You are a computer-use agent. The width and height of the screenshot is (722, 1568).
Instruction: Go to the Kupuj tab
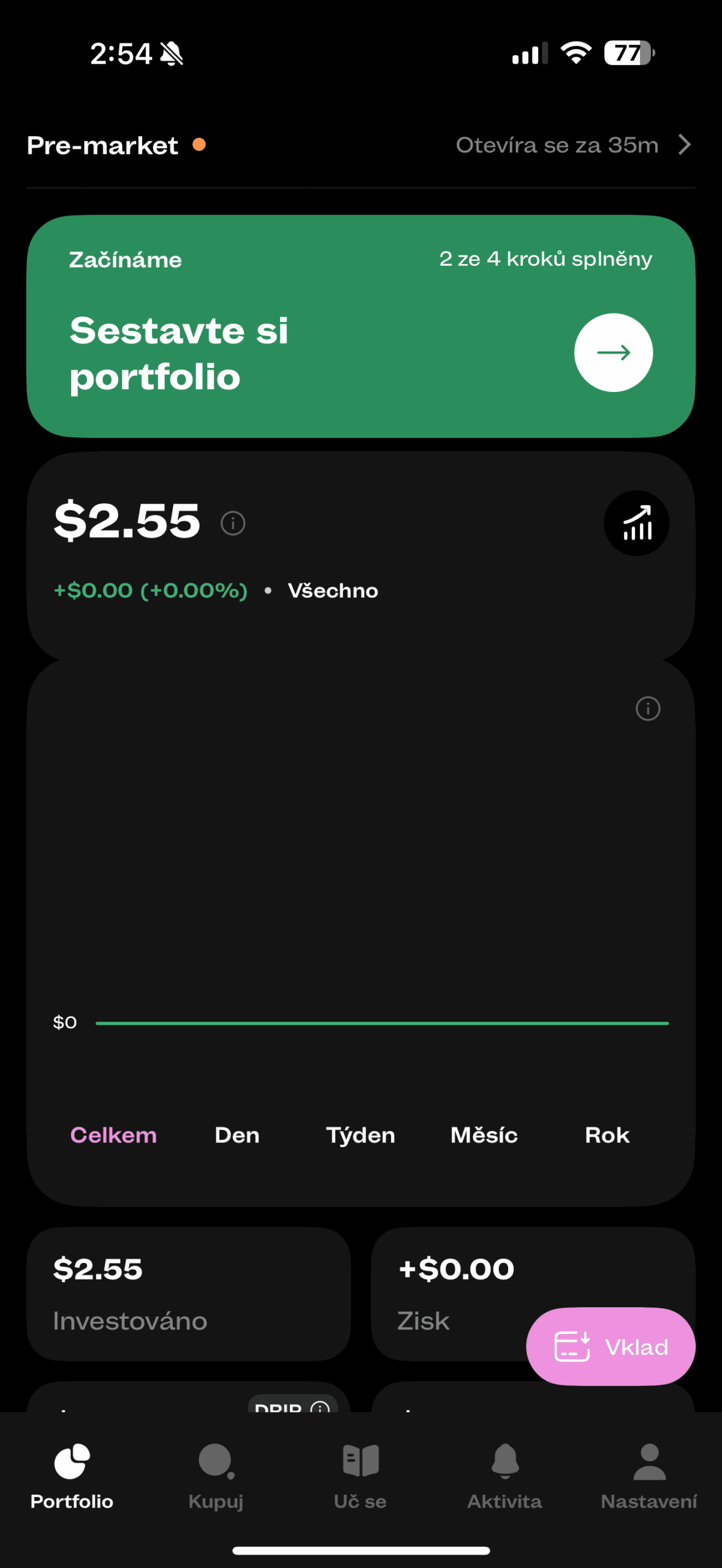click(216, 1475)
